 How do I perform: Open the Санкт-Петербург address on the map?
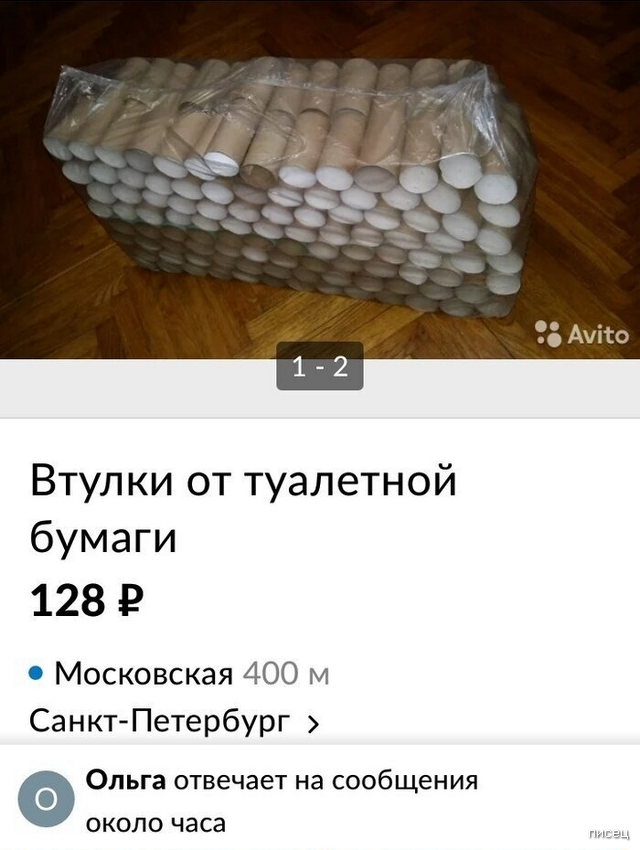click(x=175, y=720)
